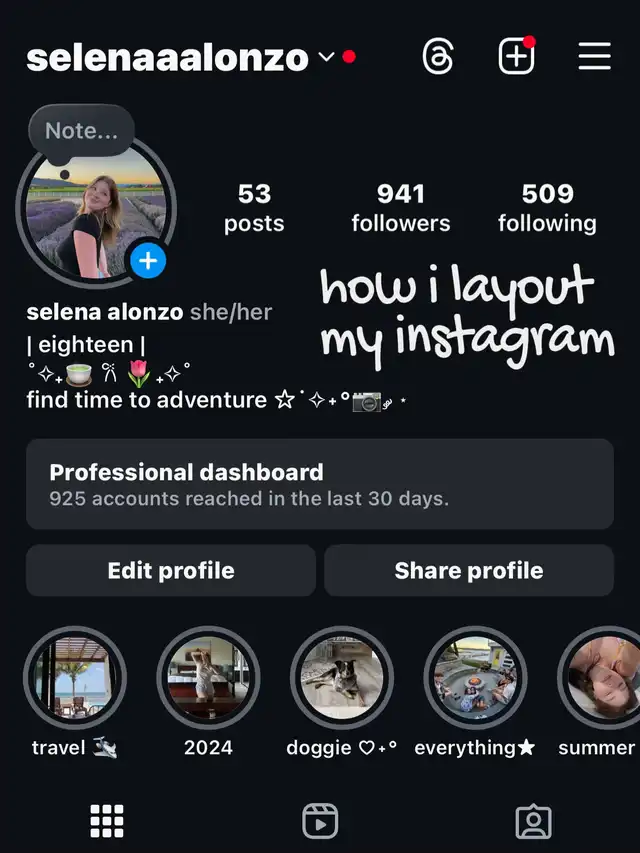Open the summer story highlight
Screen dimensions: 640x853
(600, 677)
